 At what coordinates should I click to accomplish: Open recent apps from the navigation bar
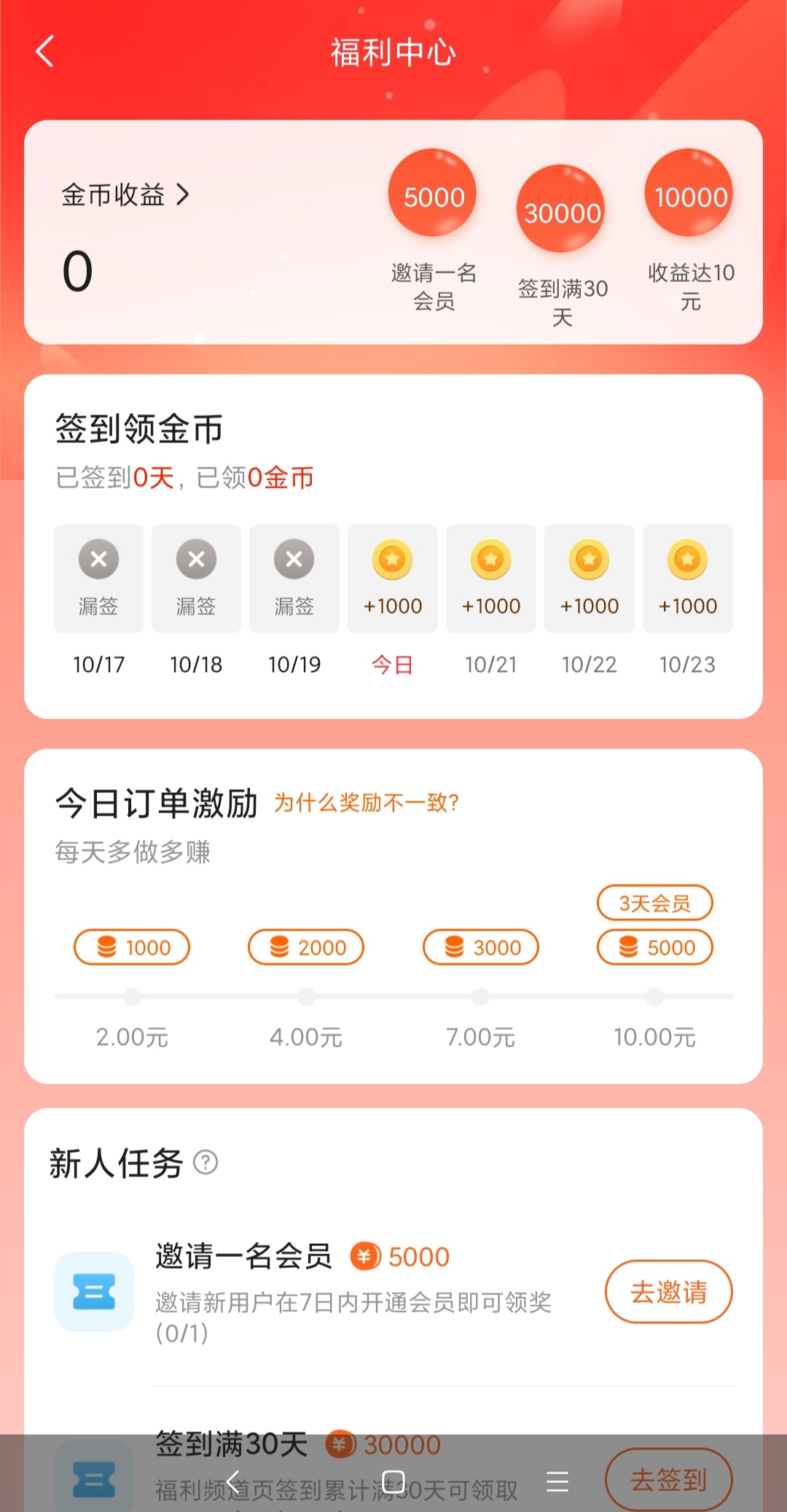click(557, 1482)
